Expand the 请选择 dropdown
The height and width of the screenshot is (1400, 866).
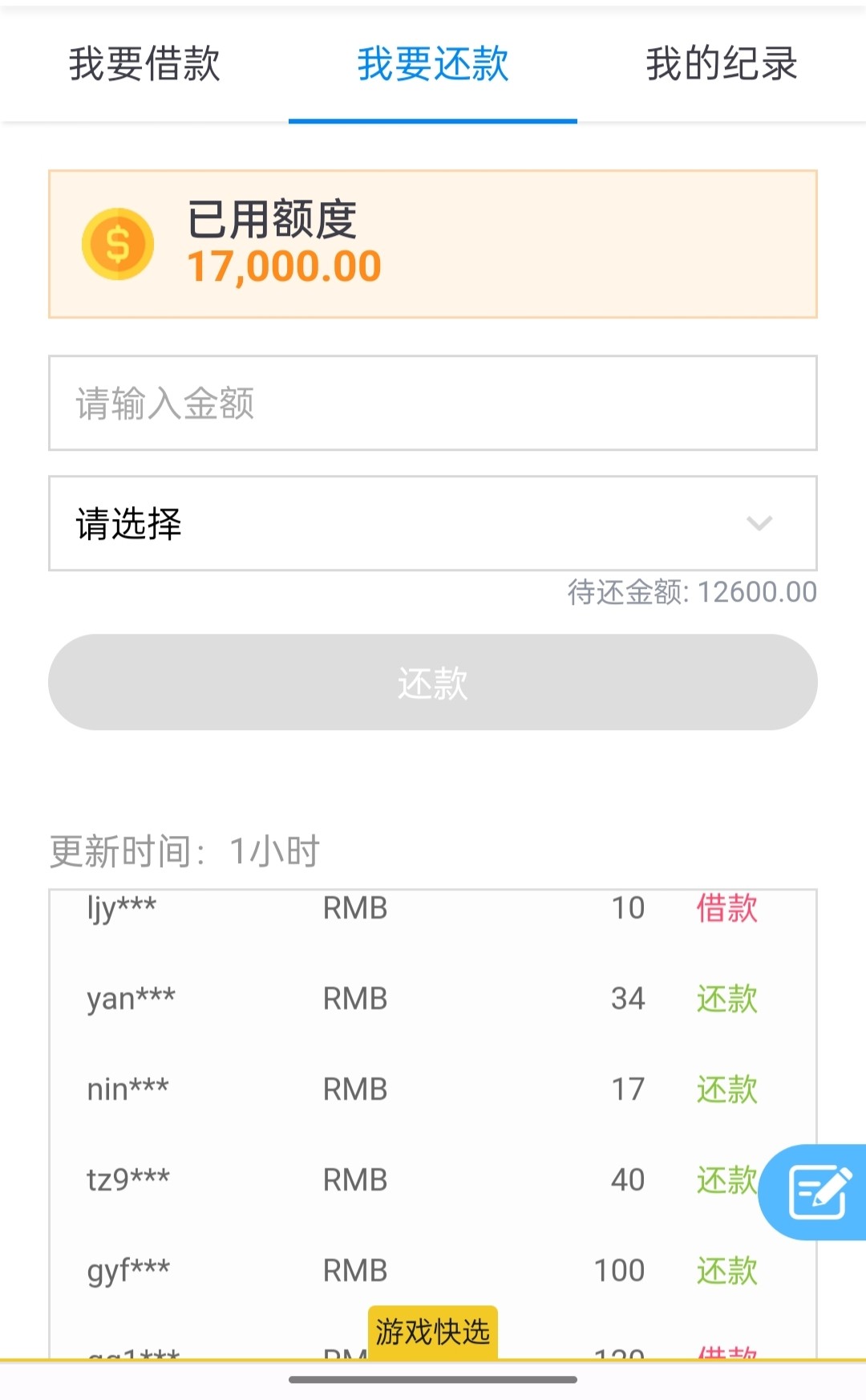coord(433,523)
